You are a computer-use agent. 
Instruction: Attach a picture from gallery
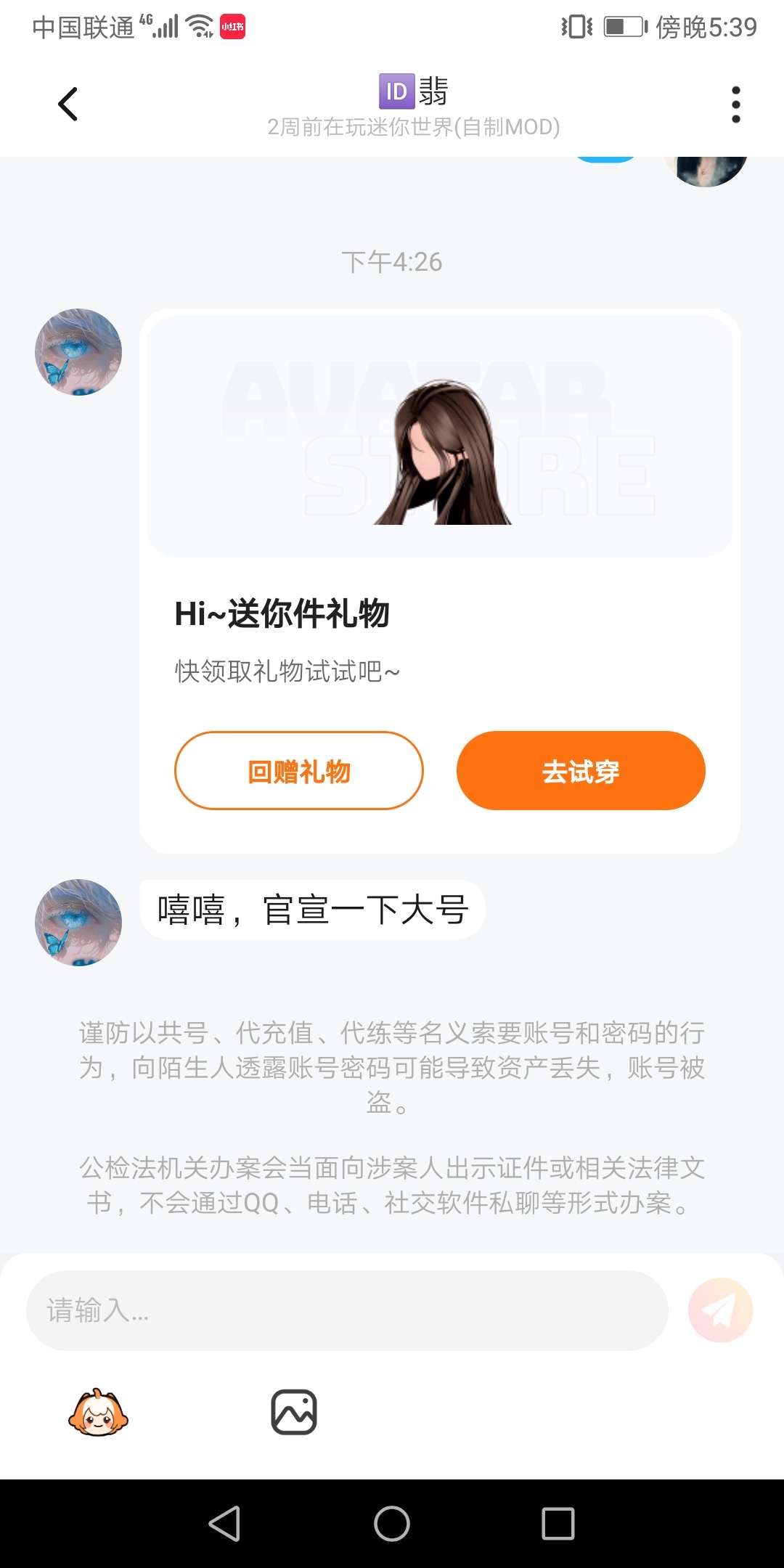tap(293, 1413)
